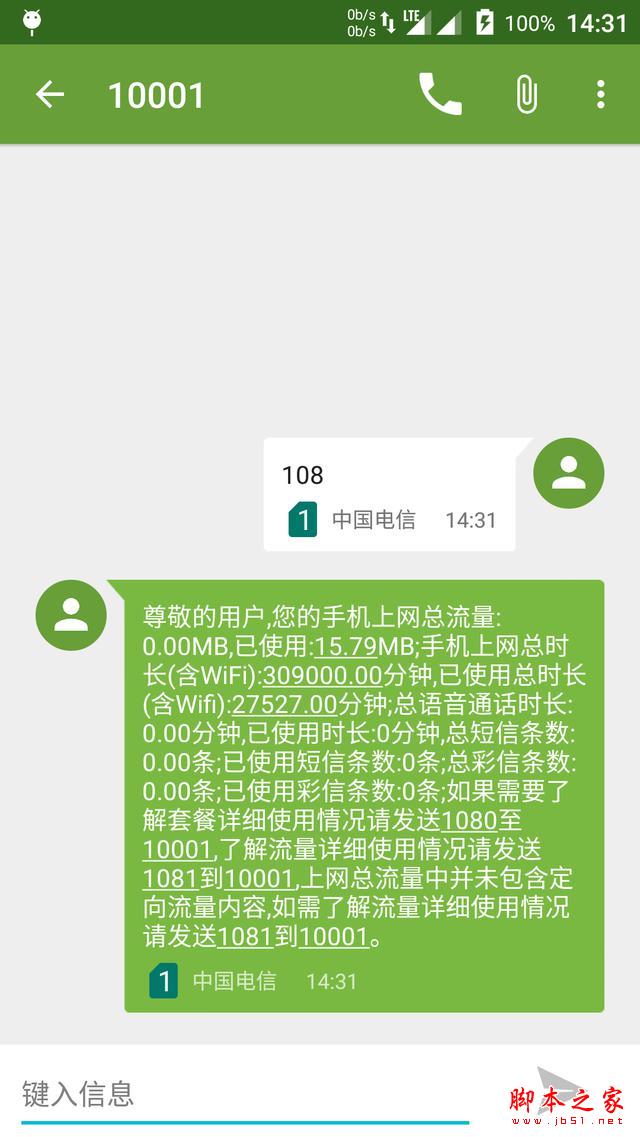
Task: Tap the underlined 309000.00 link
Action: tap(323, 674)
